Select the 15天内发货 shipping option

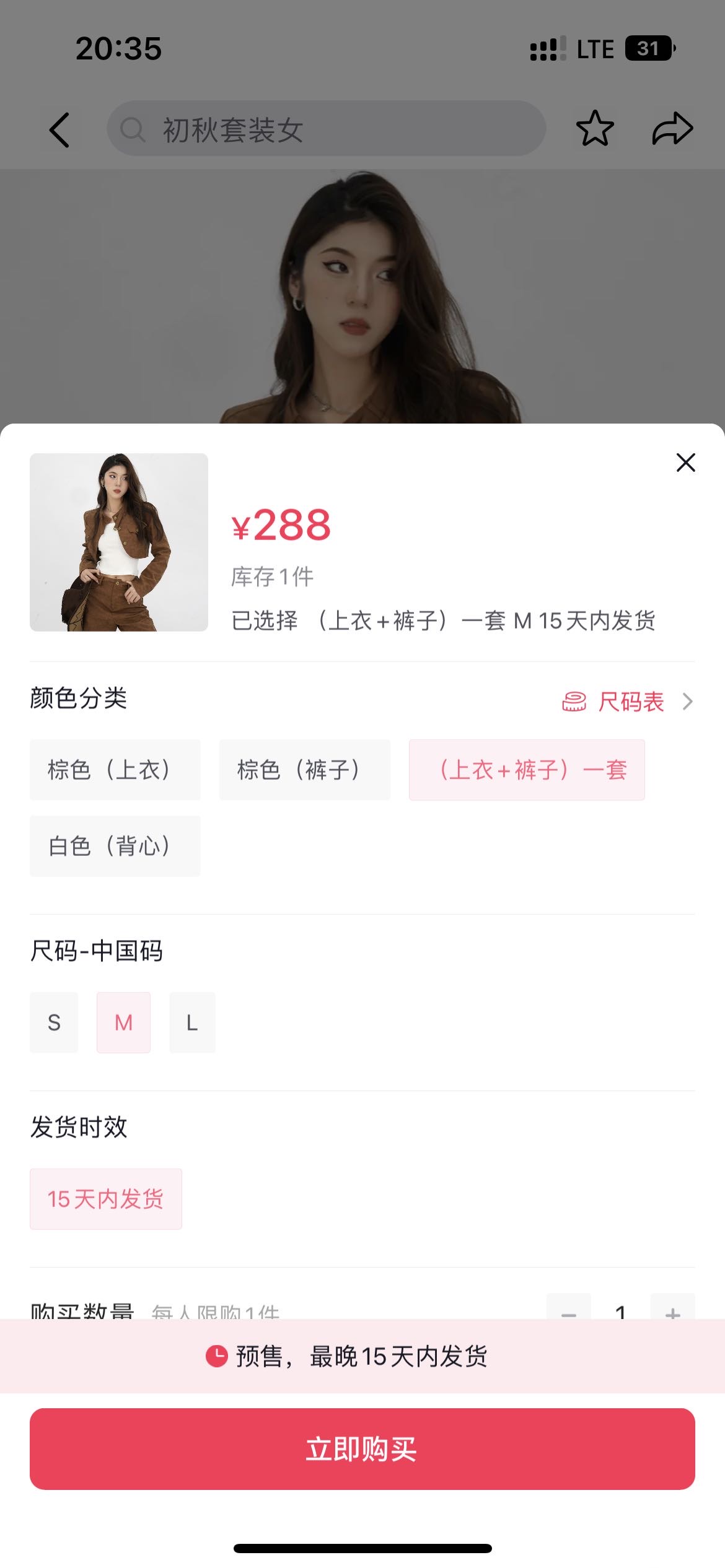(x=105, y=1199)
